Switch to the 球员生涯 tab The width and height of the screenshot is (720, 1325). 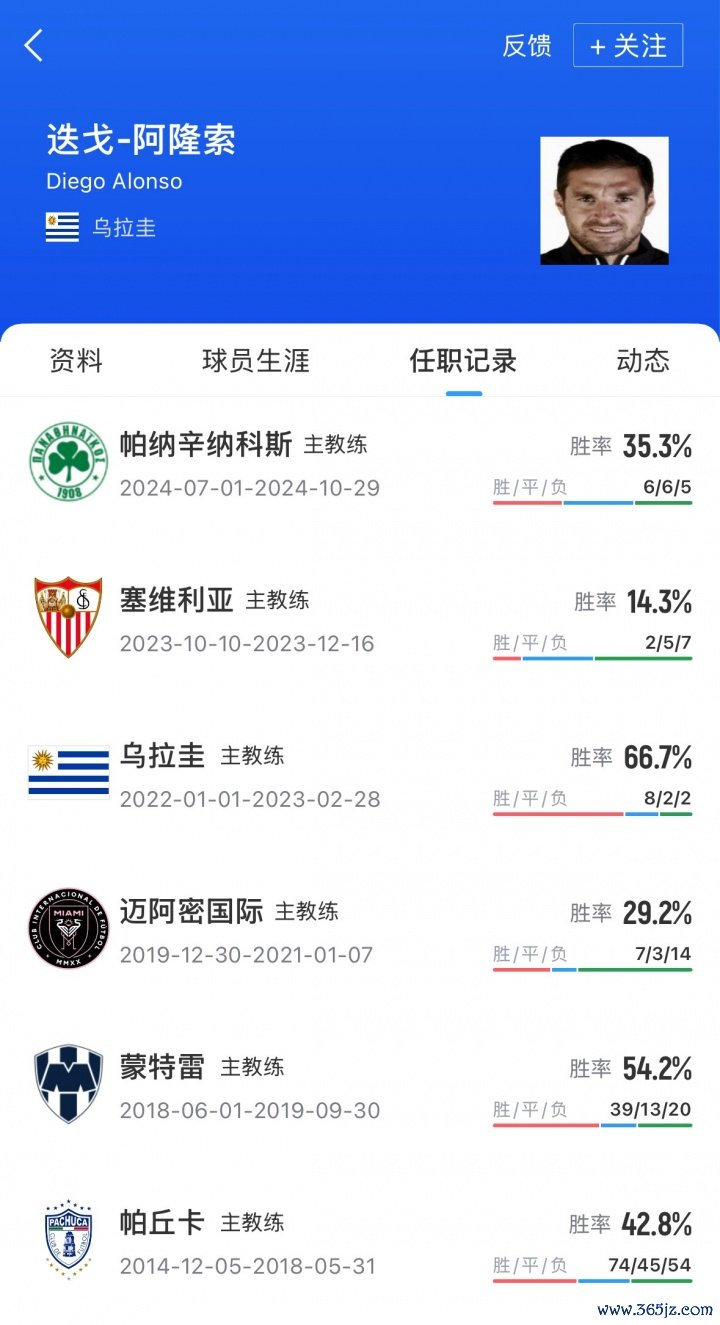pos(256,361)
